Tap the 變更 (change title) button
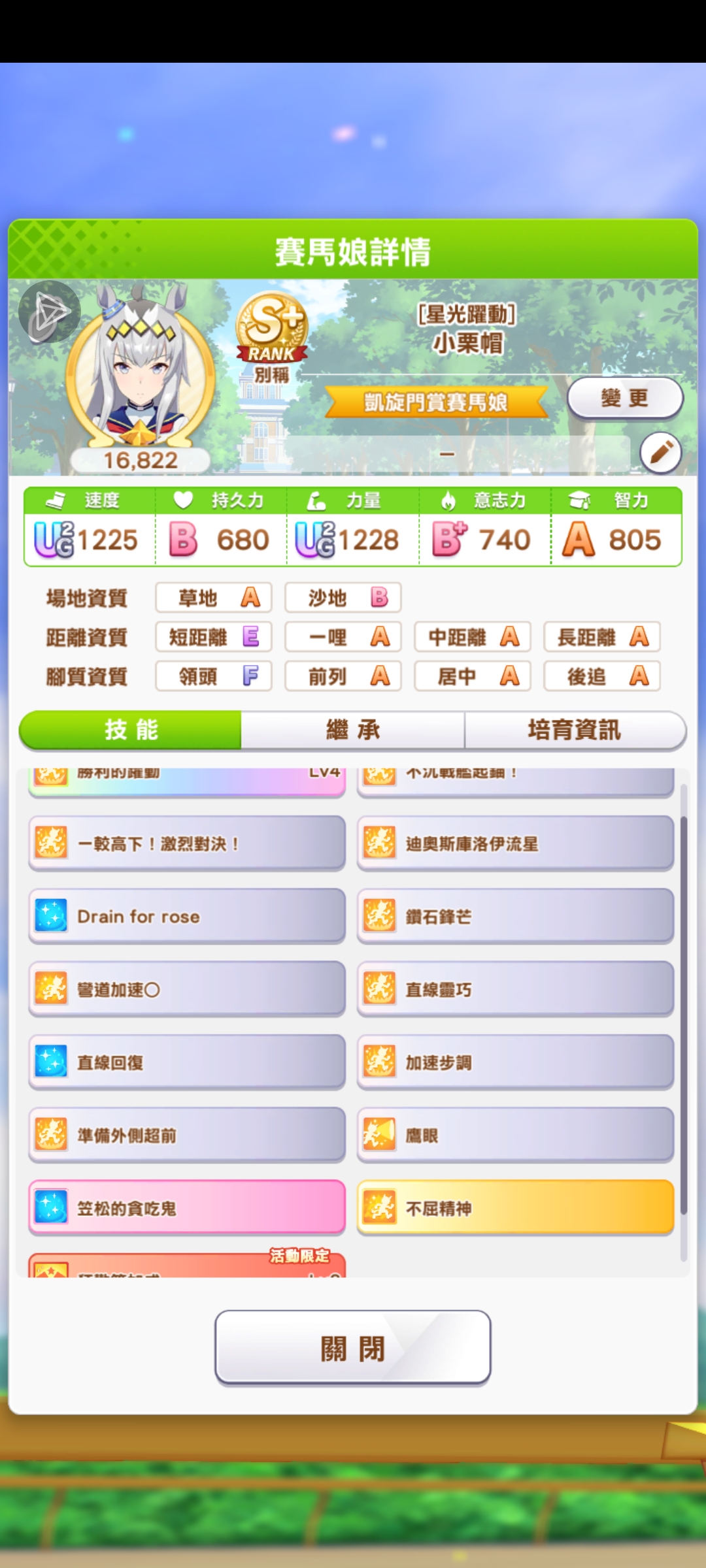 [625, 398]
